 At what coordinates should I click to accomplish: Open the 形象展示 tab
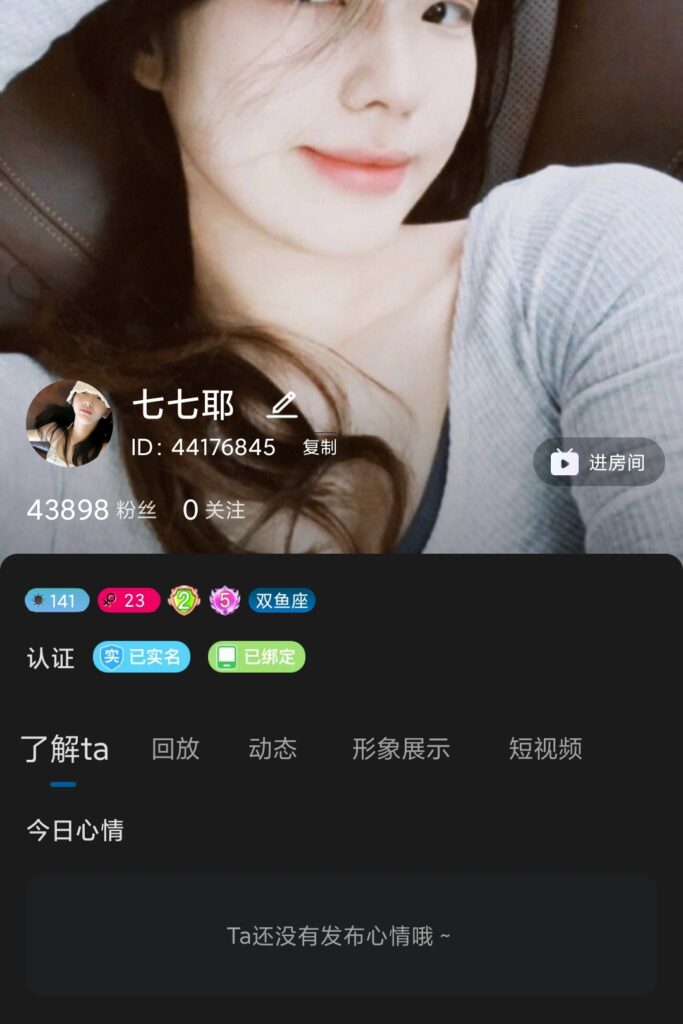pos(401,749)
